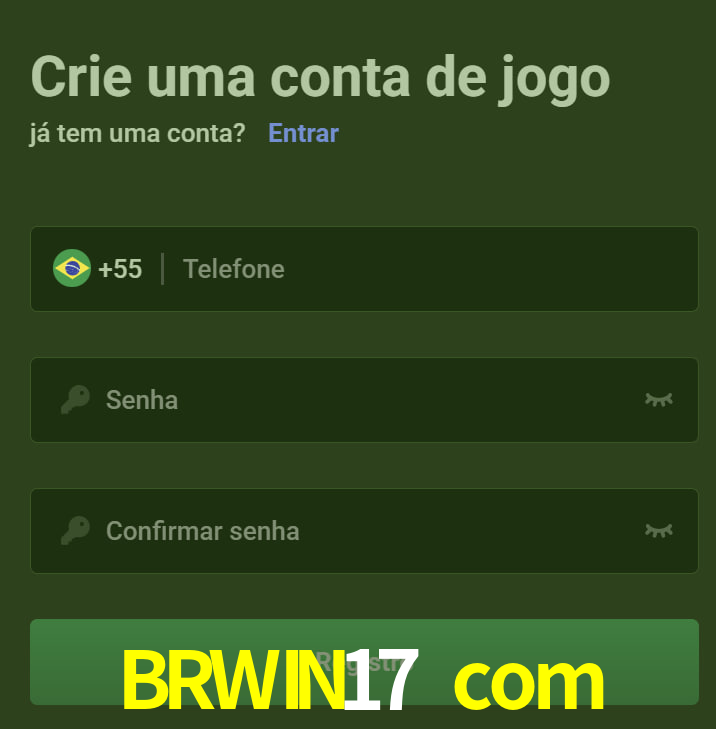The width and height of the screenshot is (716, 729).
Task: Tap the Entrar login link
Action: click(303, 133)
